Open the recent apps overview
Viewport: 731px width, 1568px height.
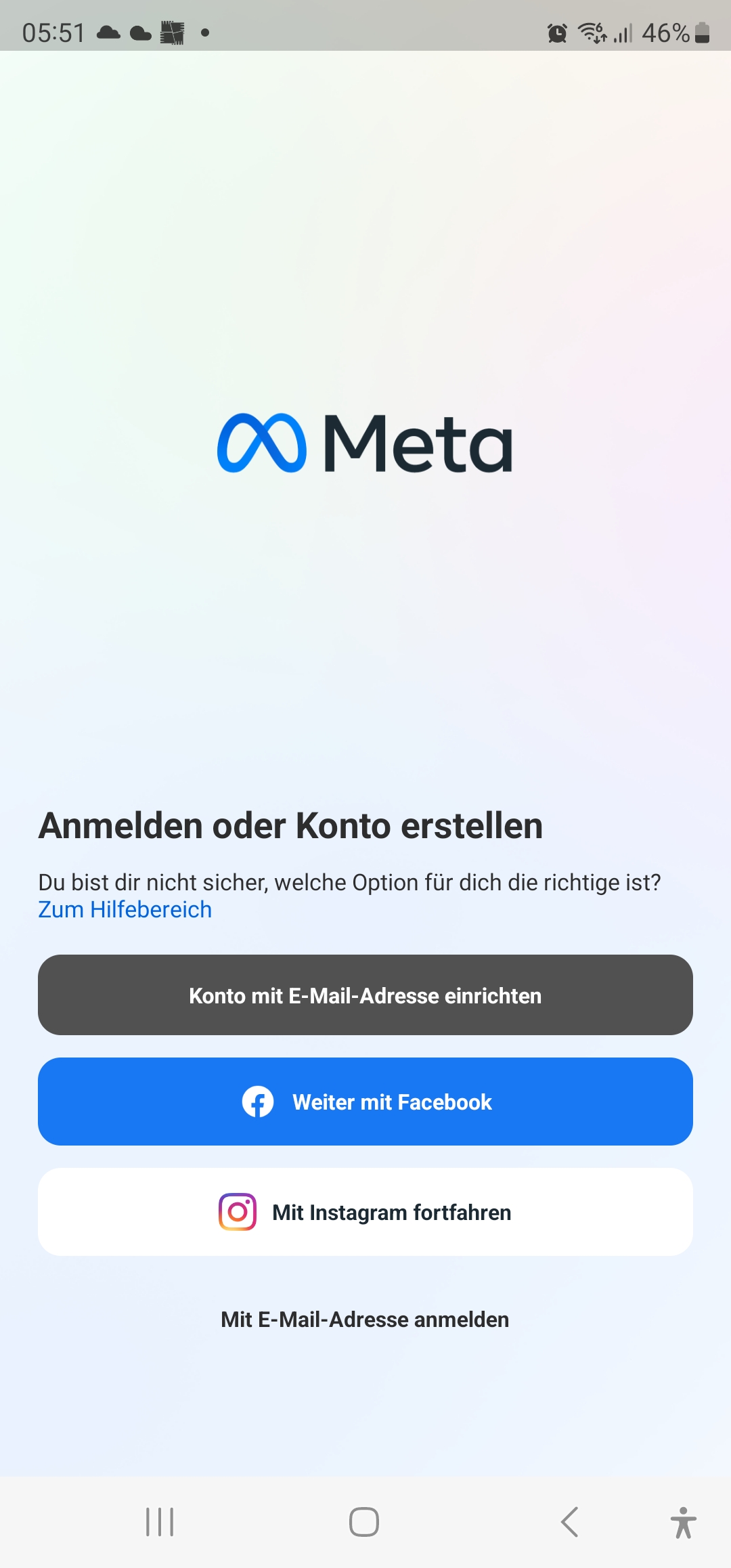pyautogui.click(x=160, y=1522)
